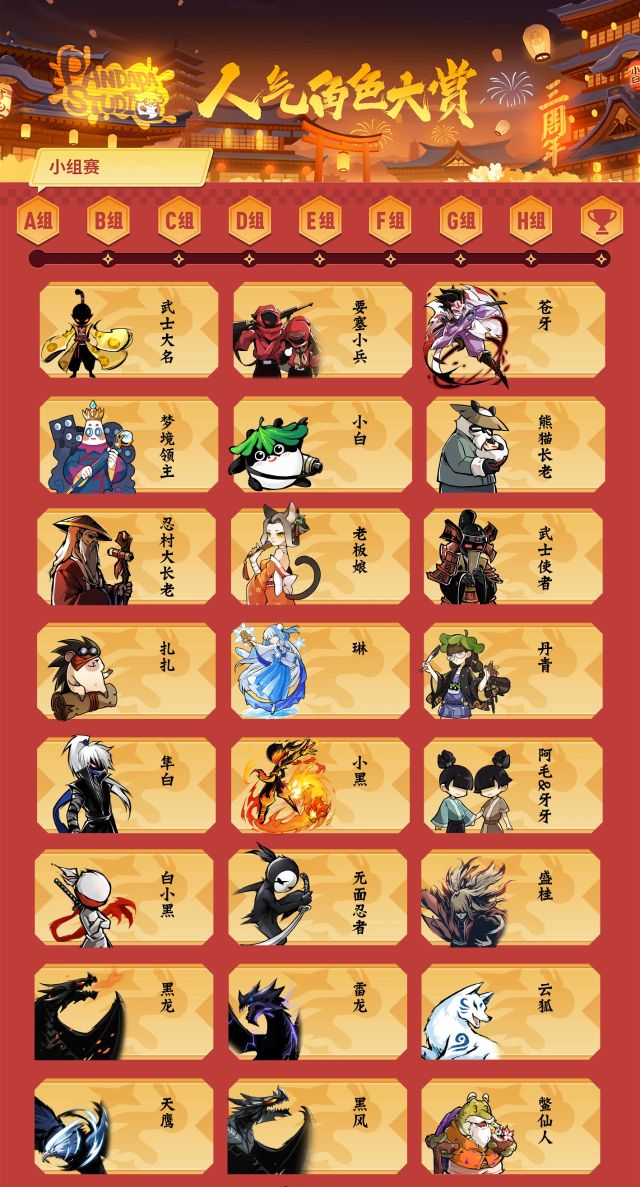Open the trophy finals tab

coord(602,221)
